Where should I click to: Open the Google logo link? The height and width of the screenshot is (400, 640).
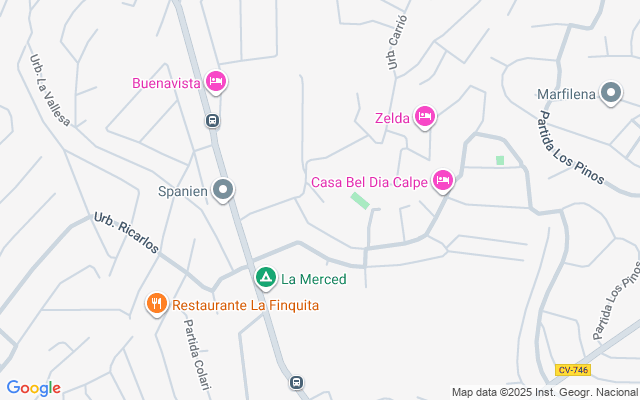pos(33,388)
